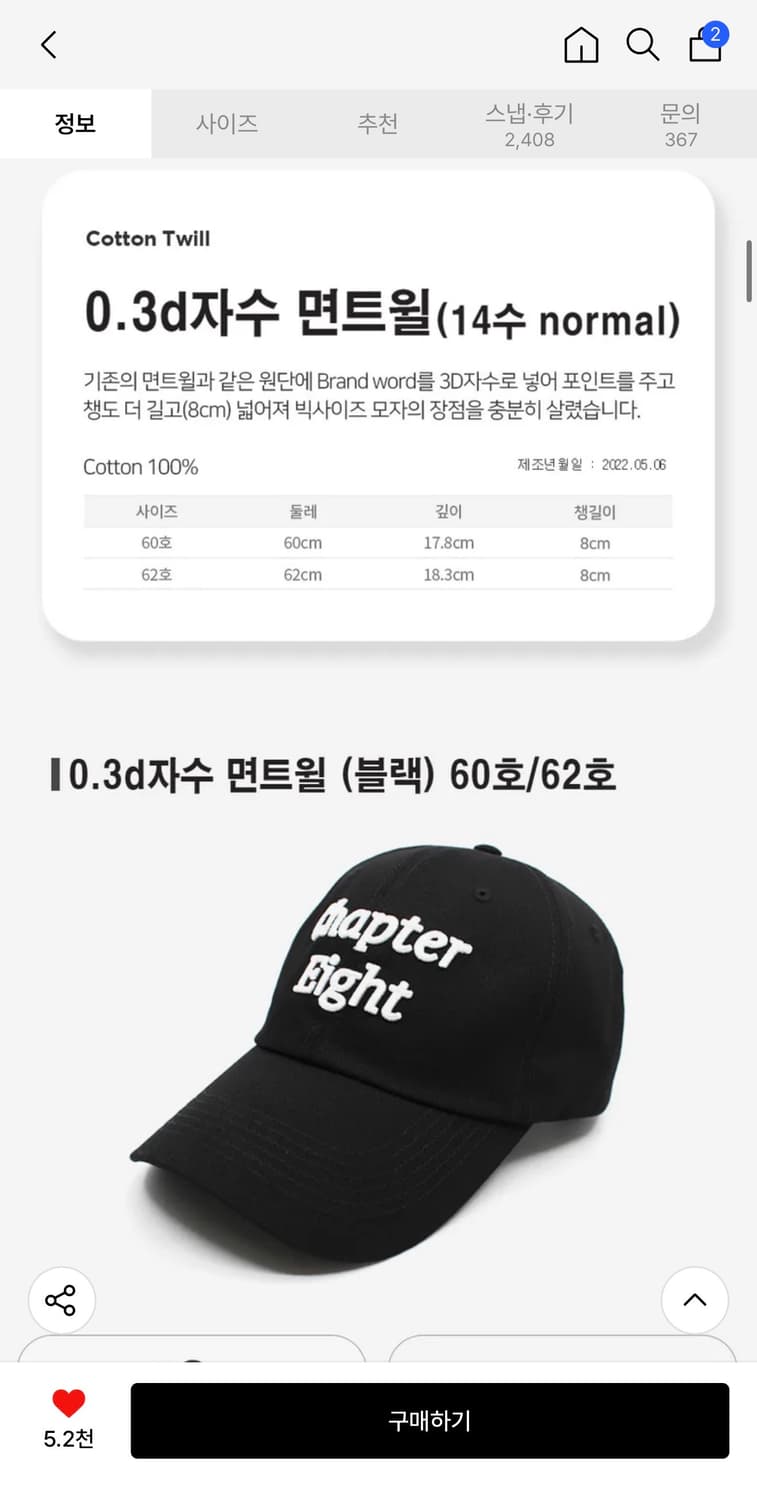Switch to the 사이즈 tab
The width and height of the screenshot is (757, 1500).
227,123
